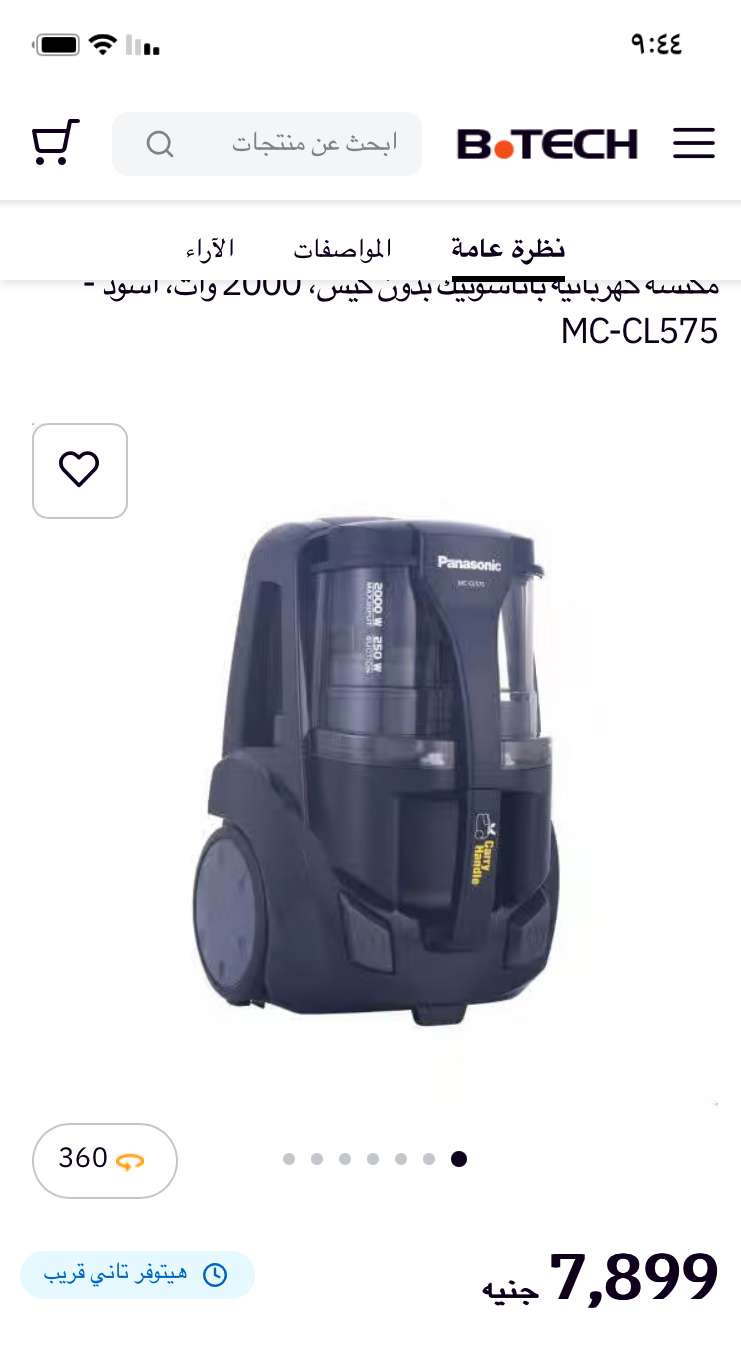Switch to the نظرة عامة tab

[508, 248]
